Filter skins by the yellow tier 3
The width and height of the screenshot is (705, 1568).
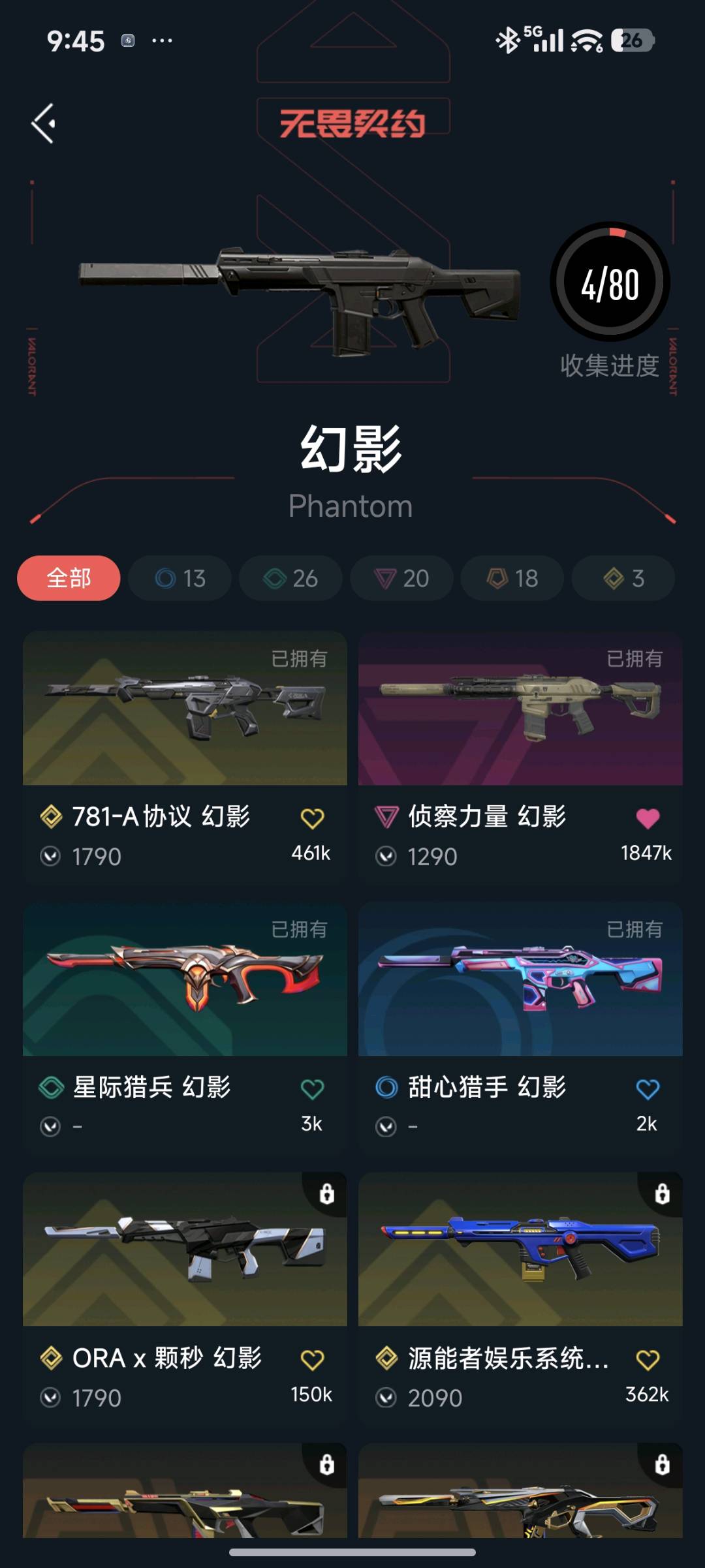point(623,578)
